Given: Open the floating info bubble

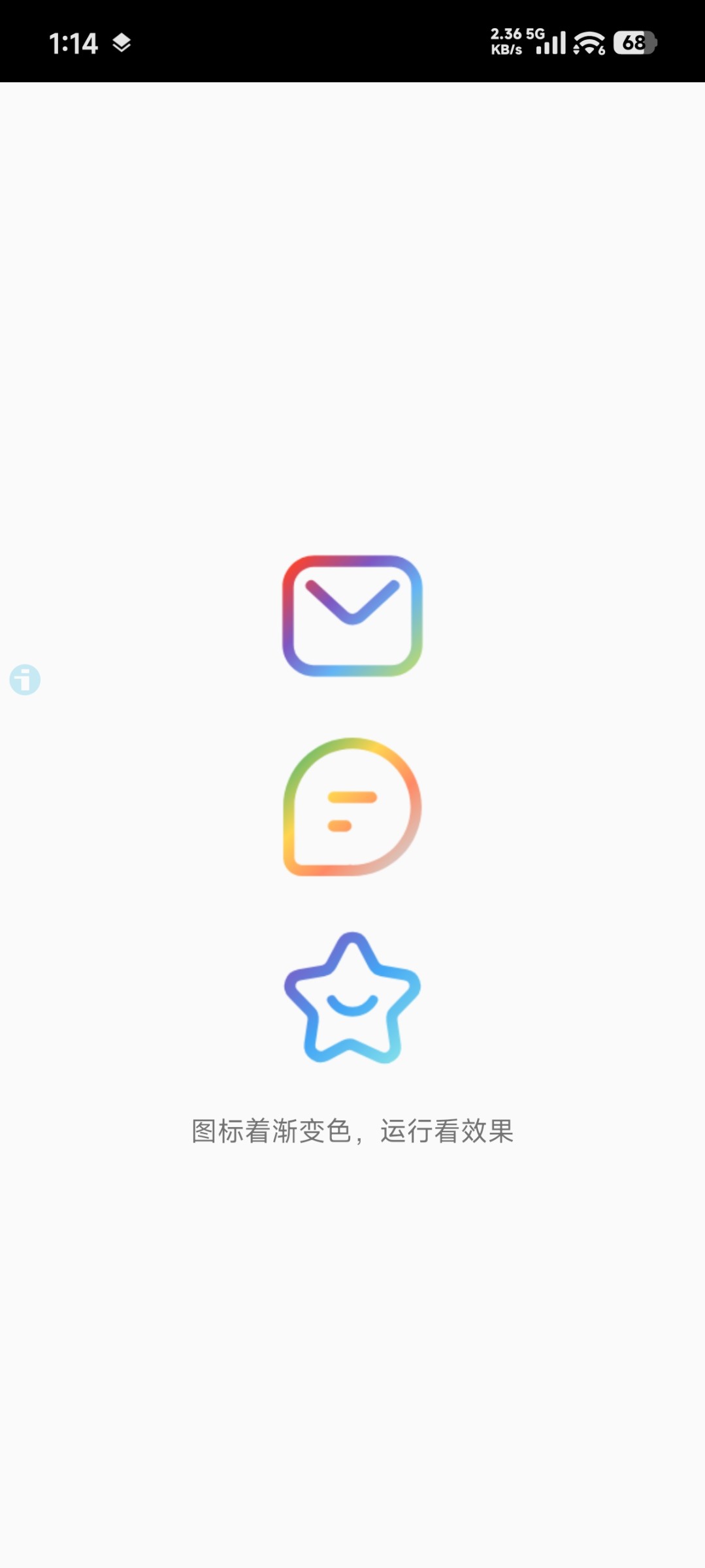Looking at the screenshot, I should 25,679.
